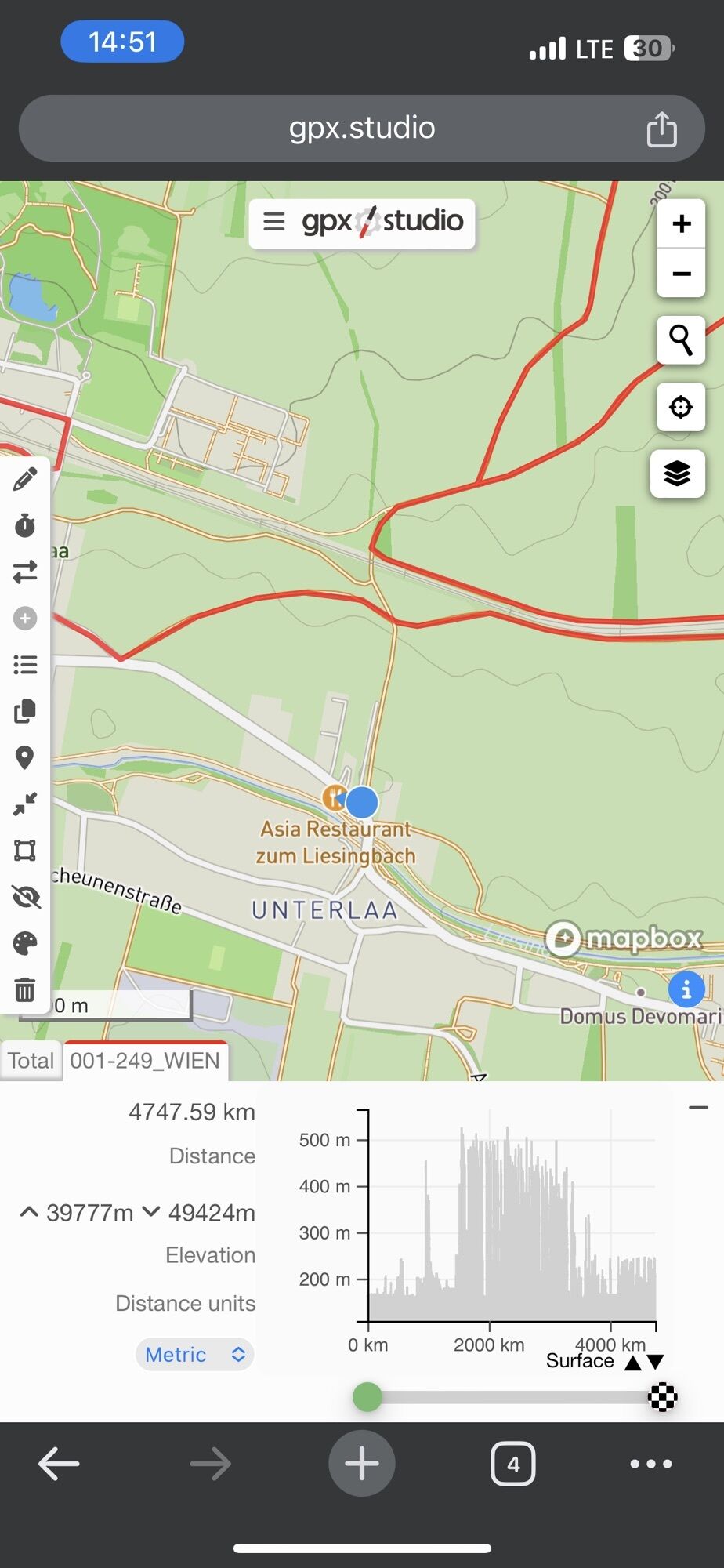Open the Metric distance units dropdown
Viewport: 724px width, 1568px height.
pyautogui.click(x=194, y=1354)
